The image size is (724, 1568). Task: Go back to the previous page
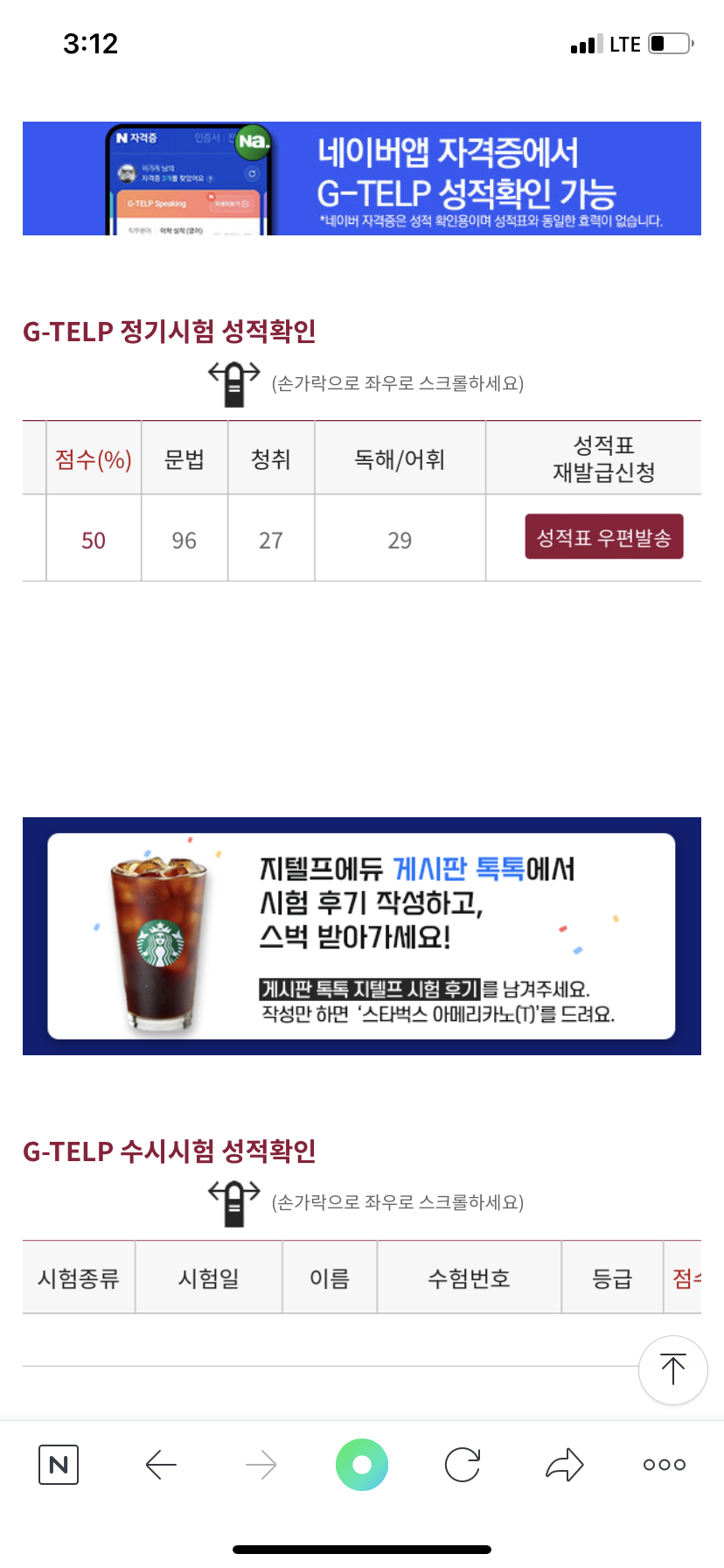tap(161, 1465)
